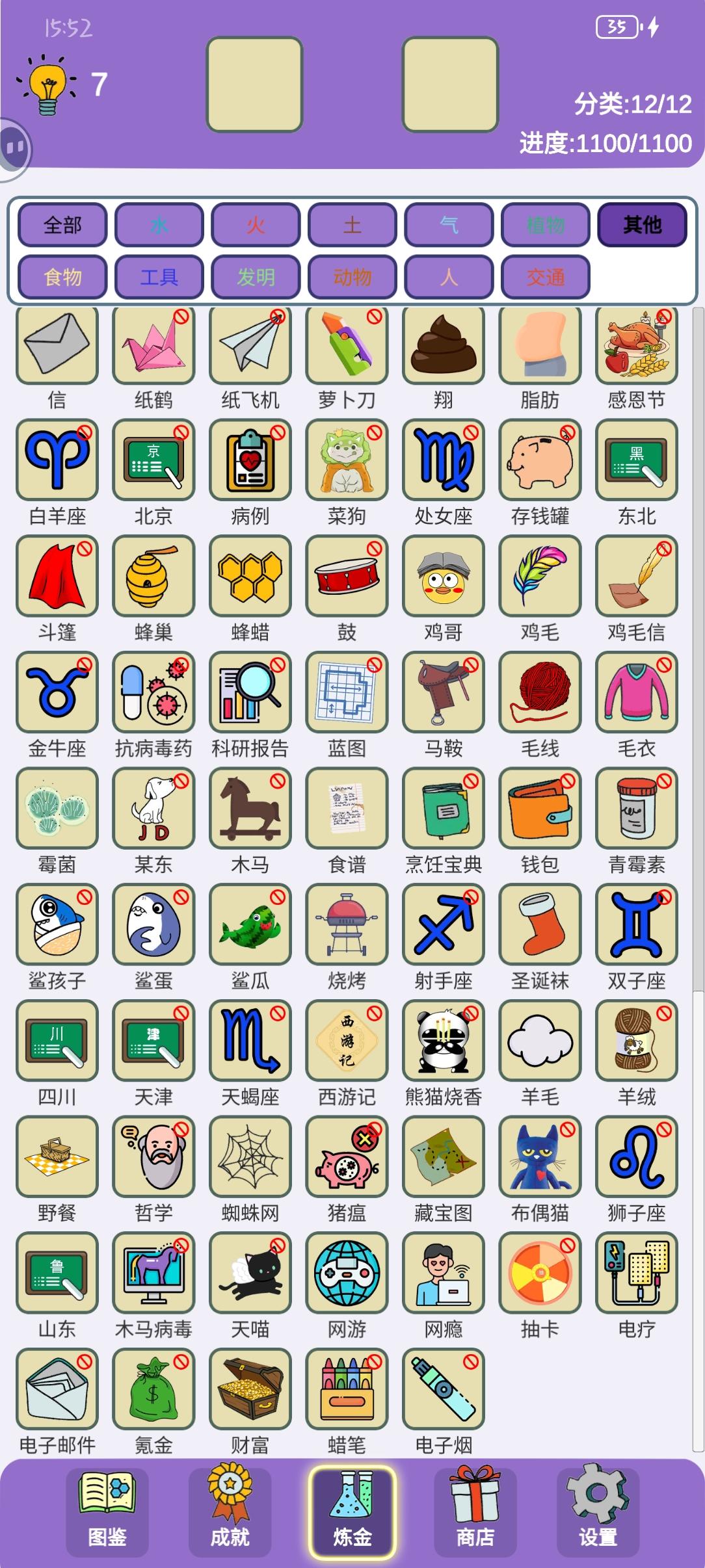
Task: Select the 火 fire category filter
Action: click(254, 224)
